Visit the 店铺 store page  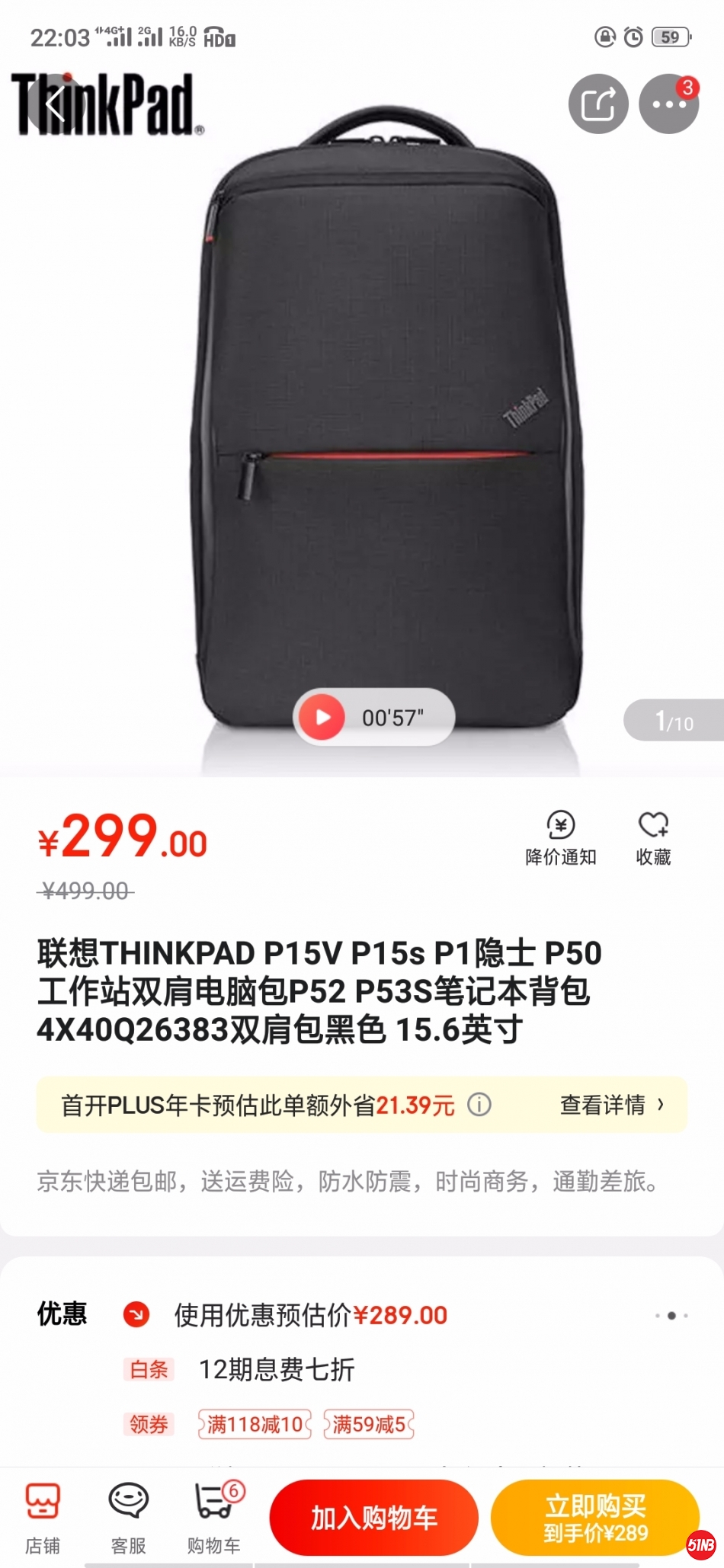pyautogui.click(x=43, y=1518)
